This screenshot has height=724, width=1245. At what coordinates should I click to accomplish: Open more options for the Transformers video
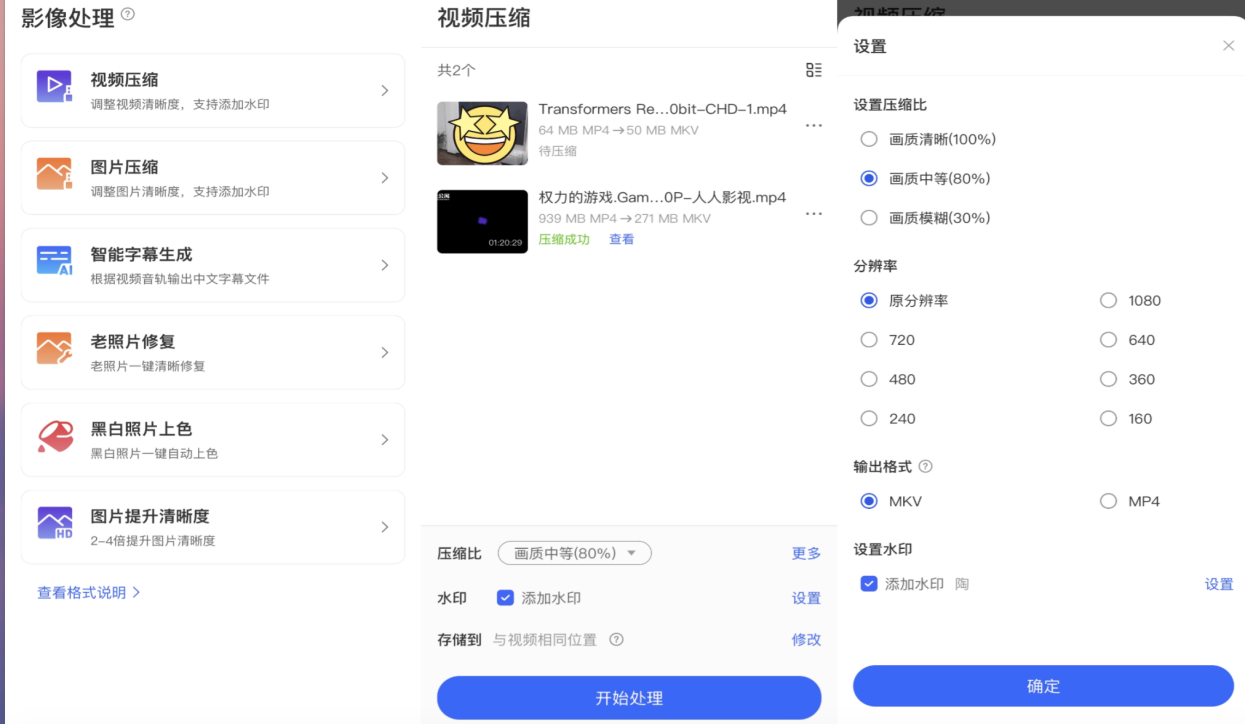813,126
